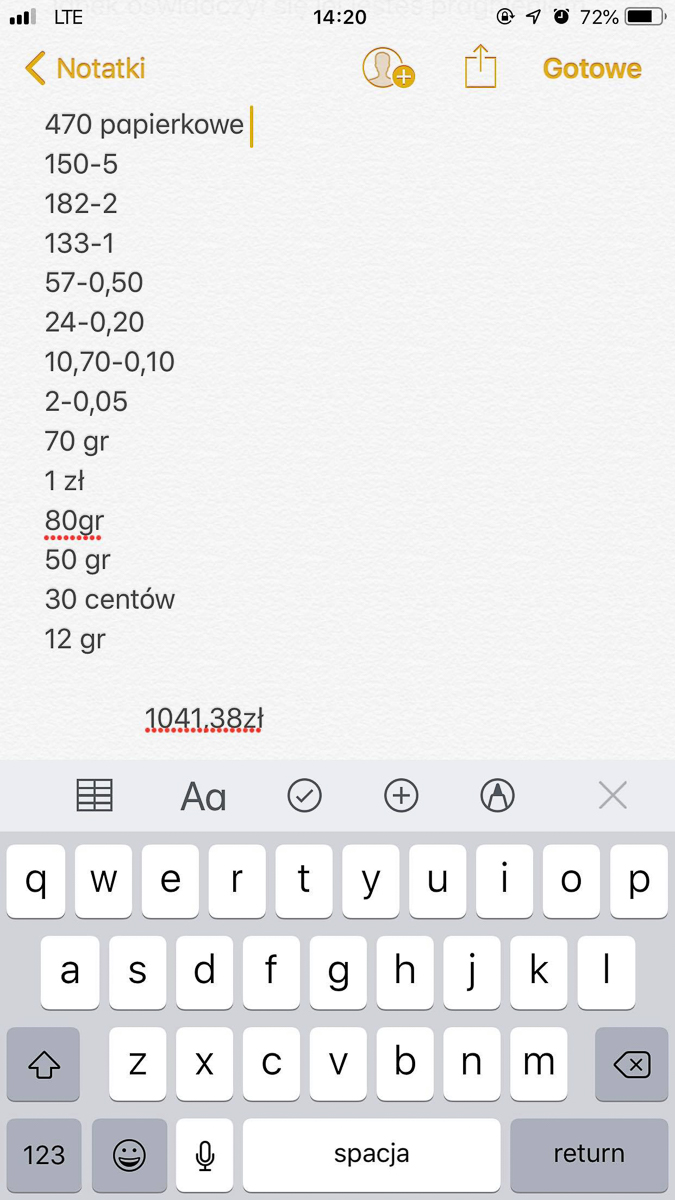
Task: Add people to this note
Action: pyautogui.click(x=387, y=69)
